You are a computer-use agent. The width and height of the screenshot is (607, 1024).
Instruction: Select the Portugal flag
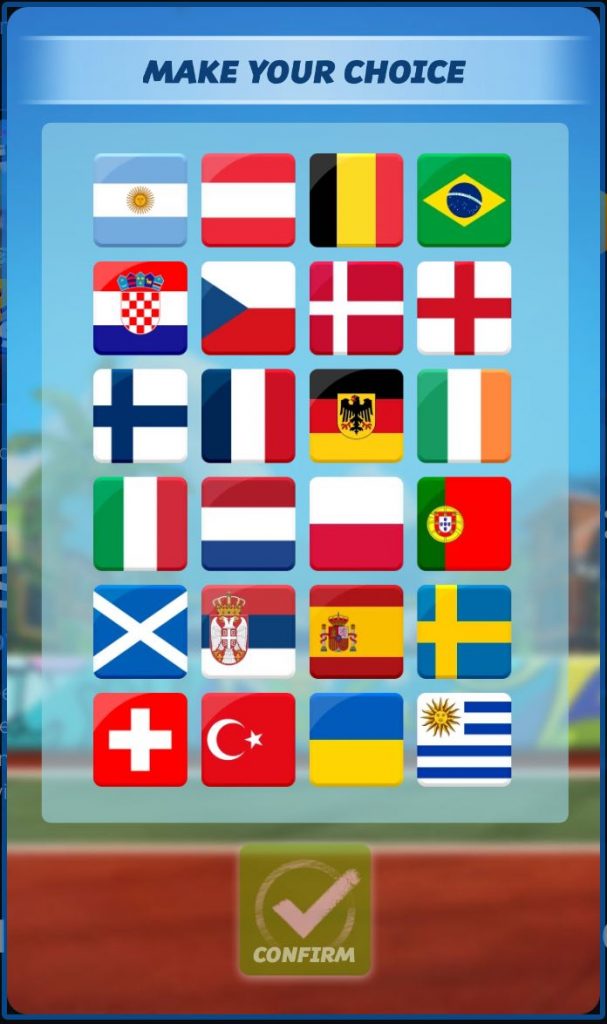464,524
